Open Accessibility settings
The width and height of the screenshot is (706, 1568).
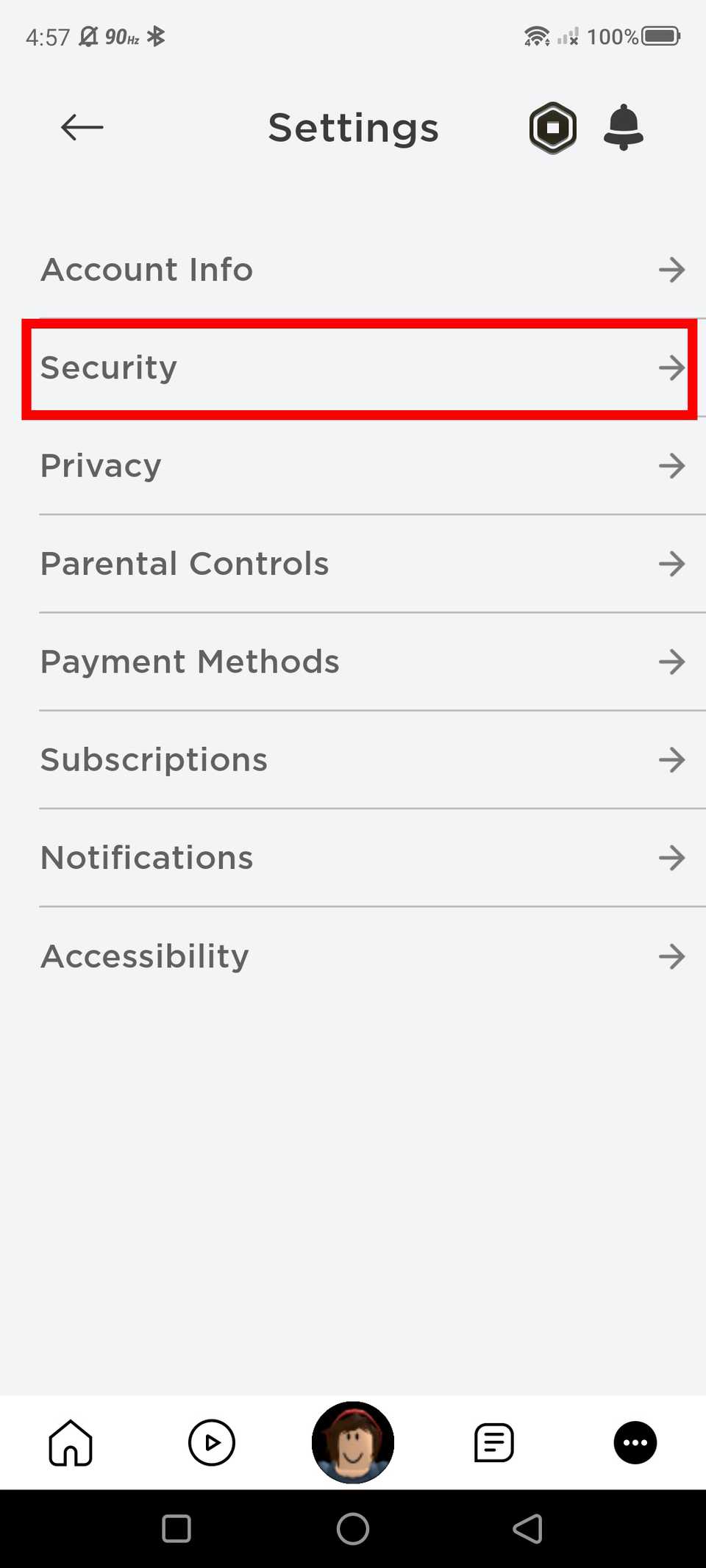[x=353, y=956]
